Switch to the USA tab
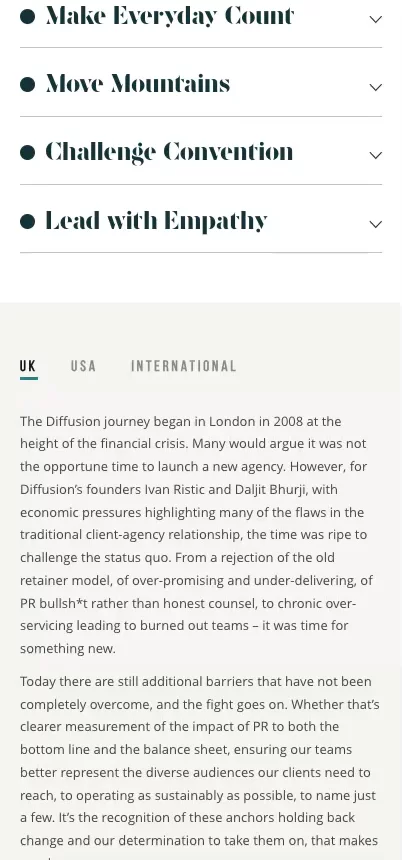The height and width of the screenshot is (860, 402). click(x=83, y=366)
